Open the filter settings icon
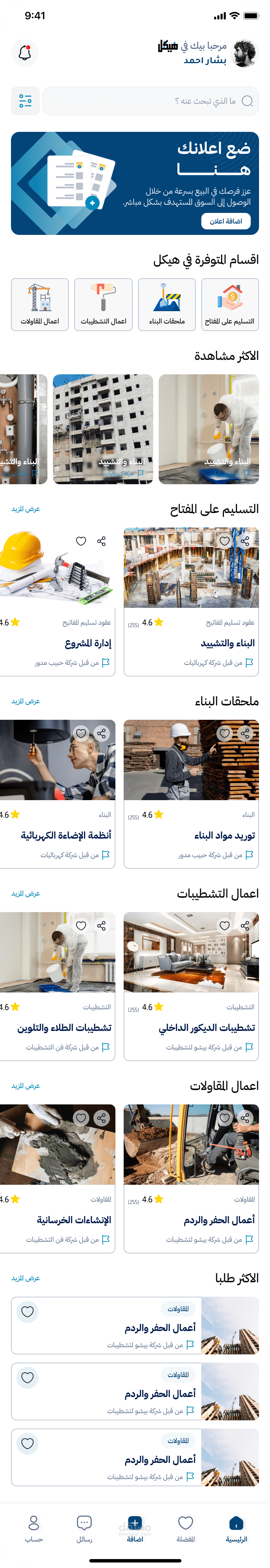 tap(26, 100)
